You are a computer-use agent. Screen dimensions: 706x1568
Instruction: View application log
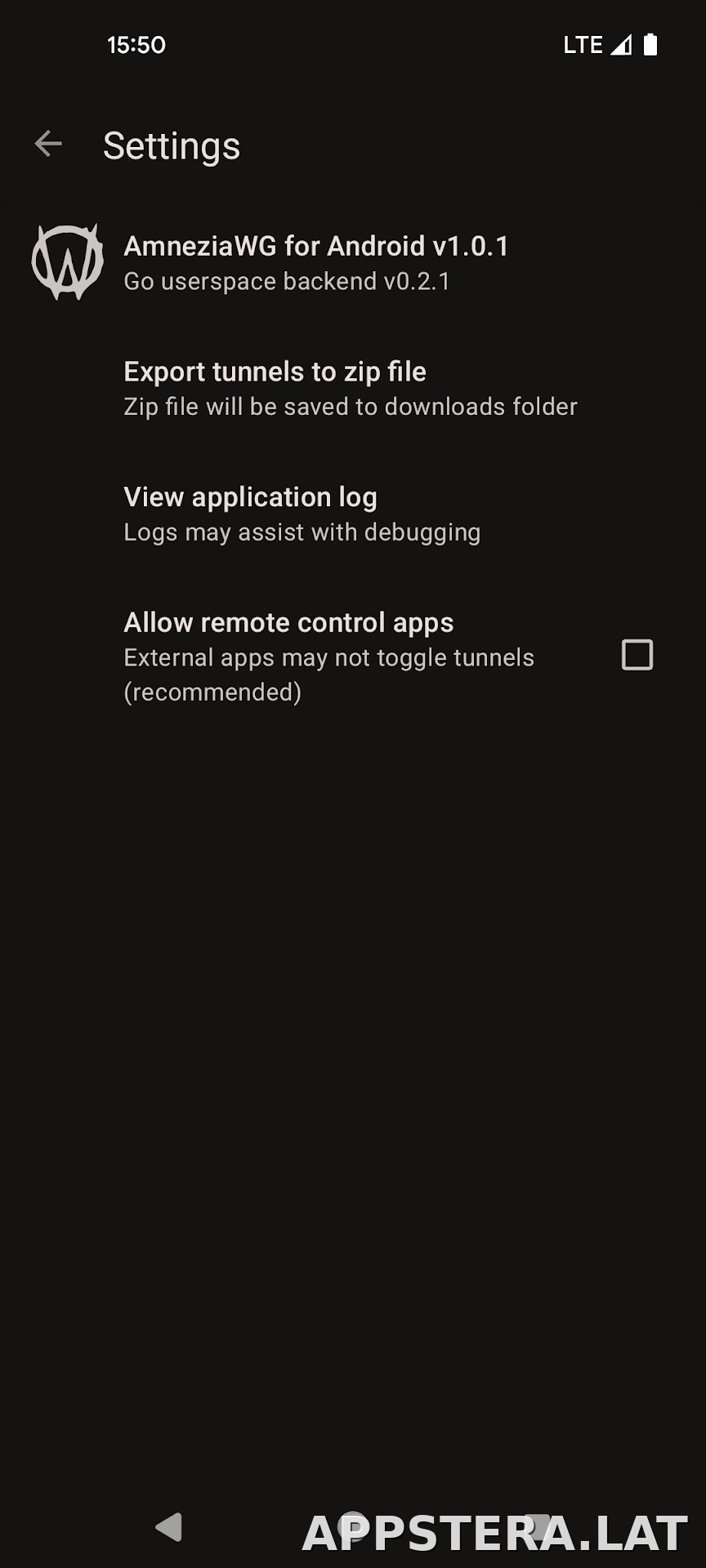pos(353,514)
